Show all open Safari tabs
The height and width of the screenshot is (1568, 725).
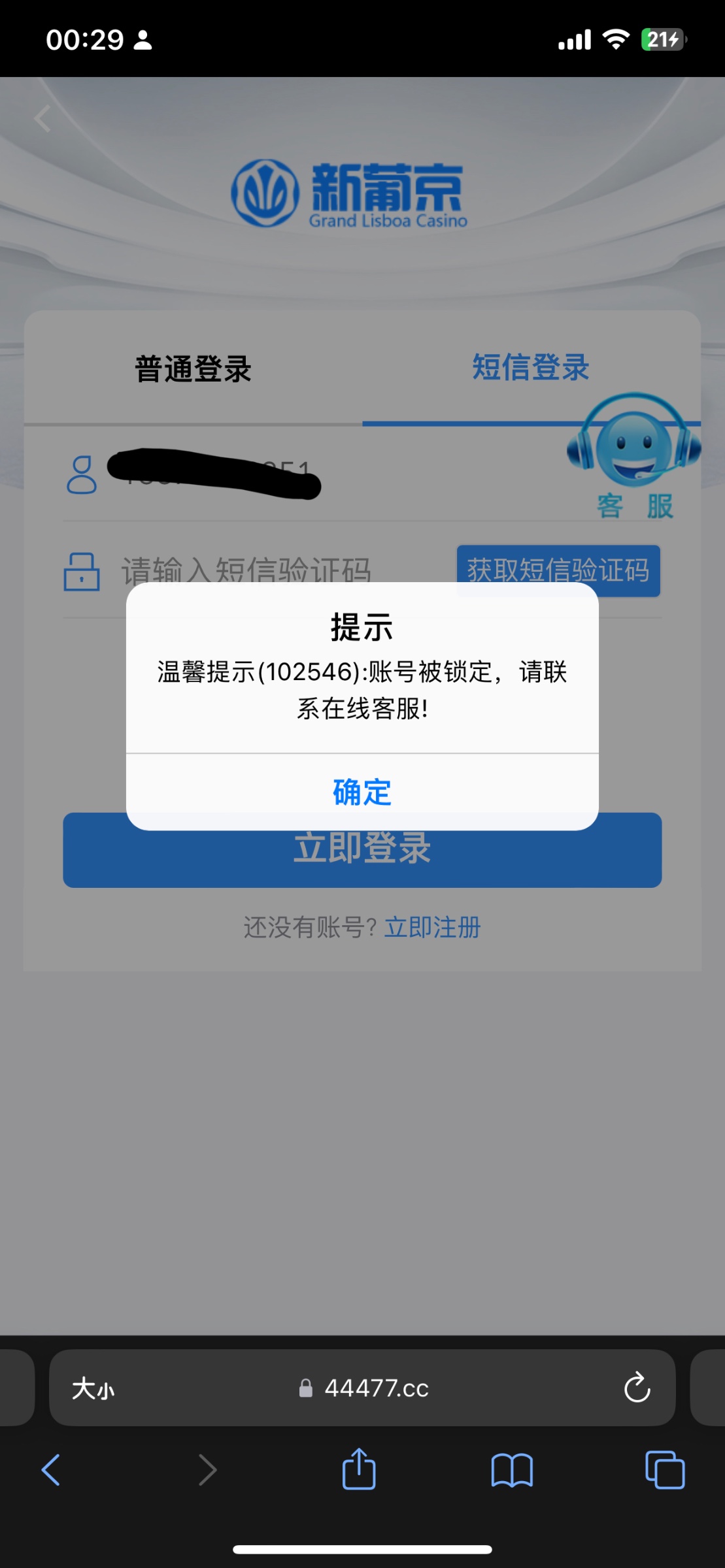664,1470
